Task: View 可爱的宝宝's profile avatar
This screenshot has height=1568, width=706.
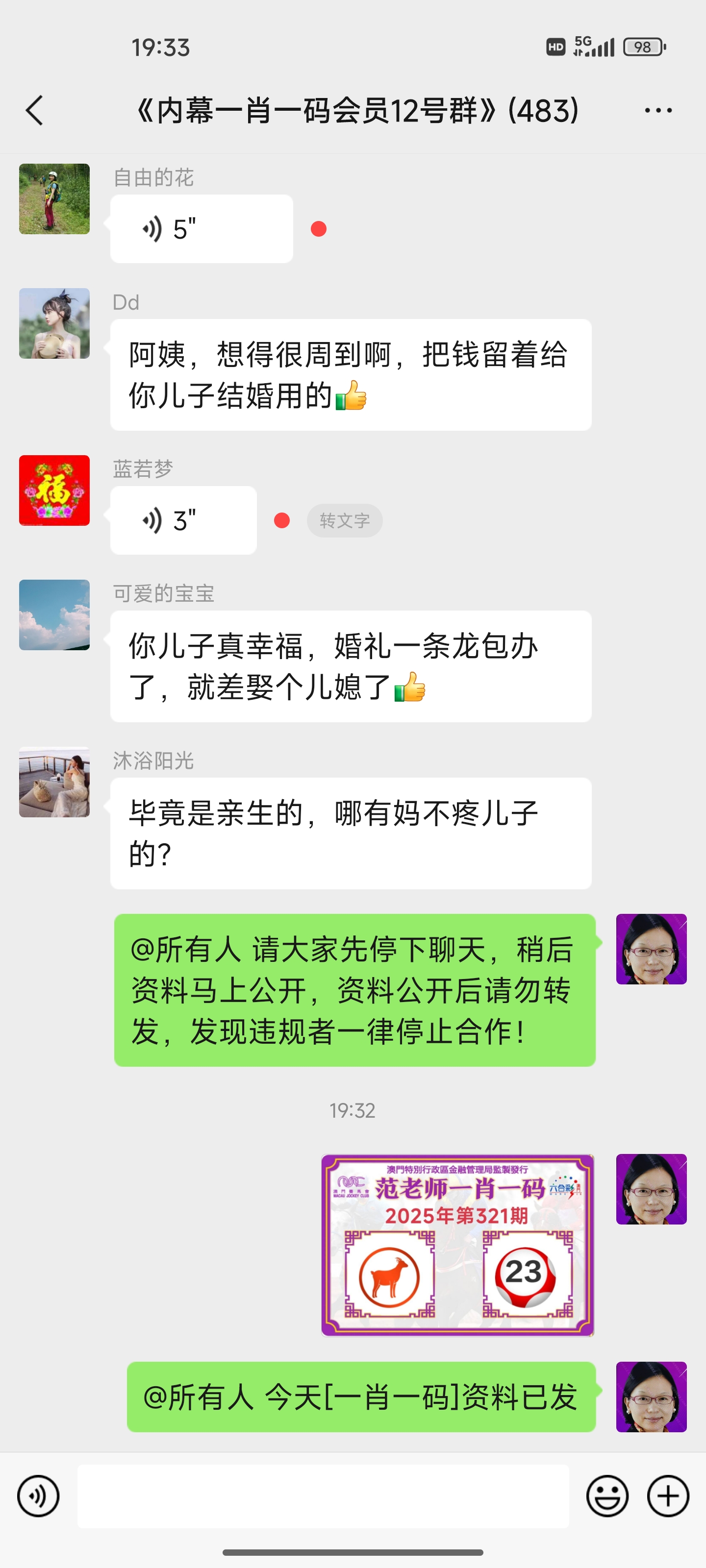Action: coord(54,615)
